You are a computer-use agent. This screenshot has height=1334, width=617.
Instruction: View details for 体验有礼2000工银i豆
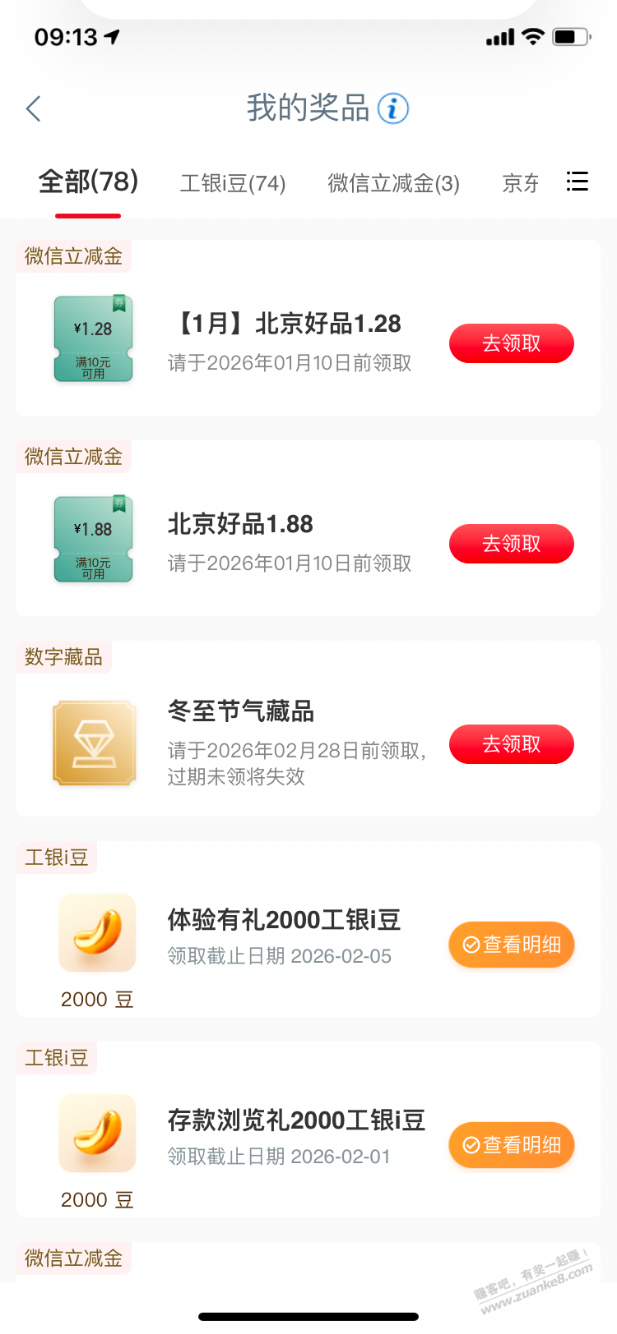[x=511, y=945]
